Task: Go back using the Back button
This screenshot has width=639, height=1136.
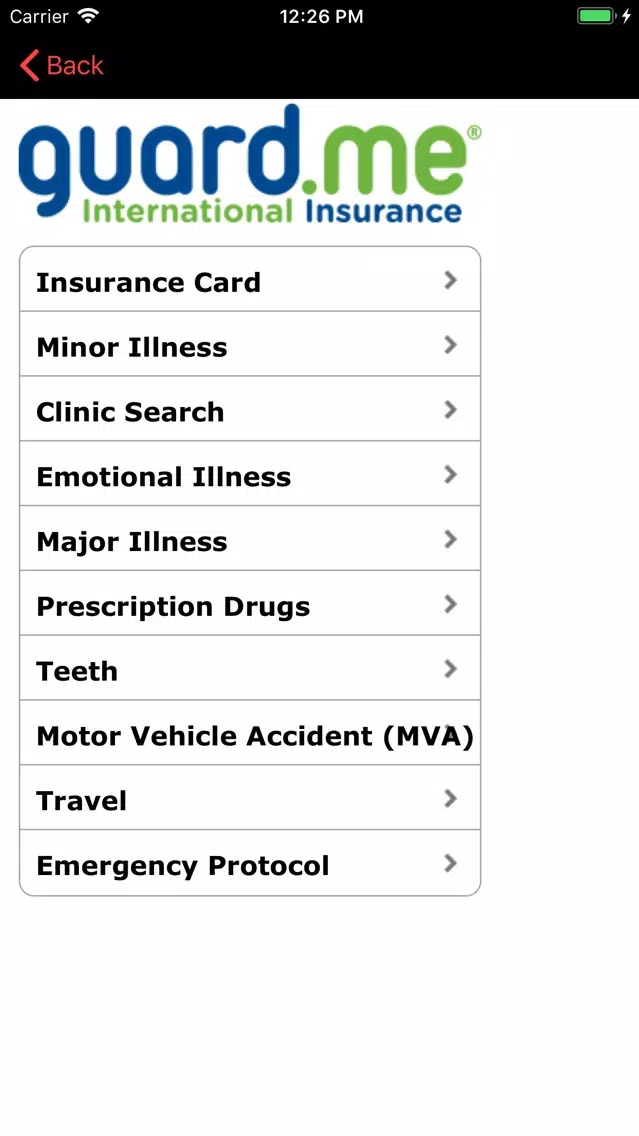Action: tap(62, 66)
